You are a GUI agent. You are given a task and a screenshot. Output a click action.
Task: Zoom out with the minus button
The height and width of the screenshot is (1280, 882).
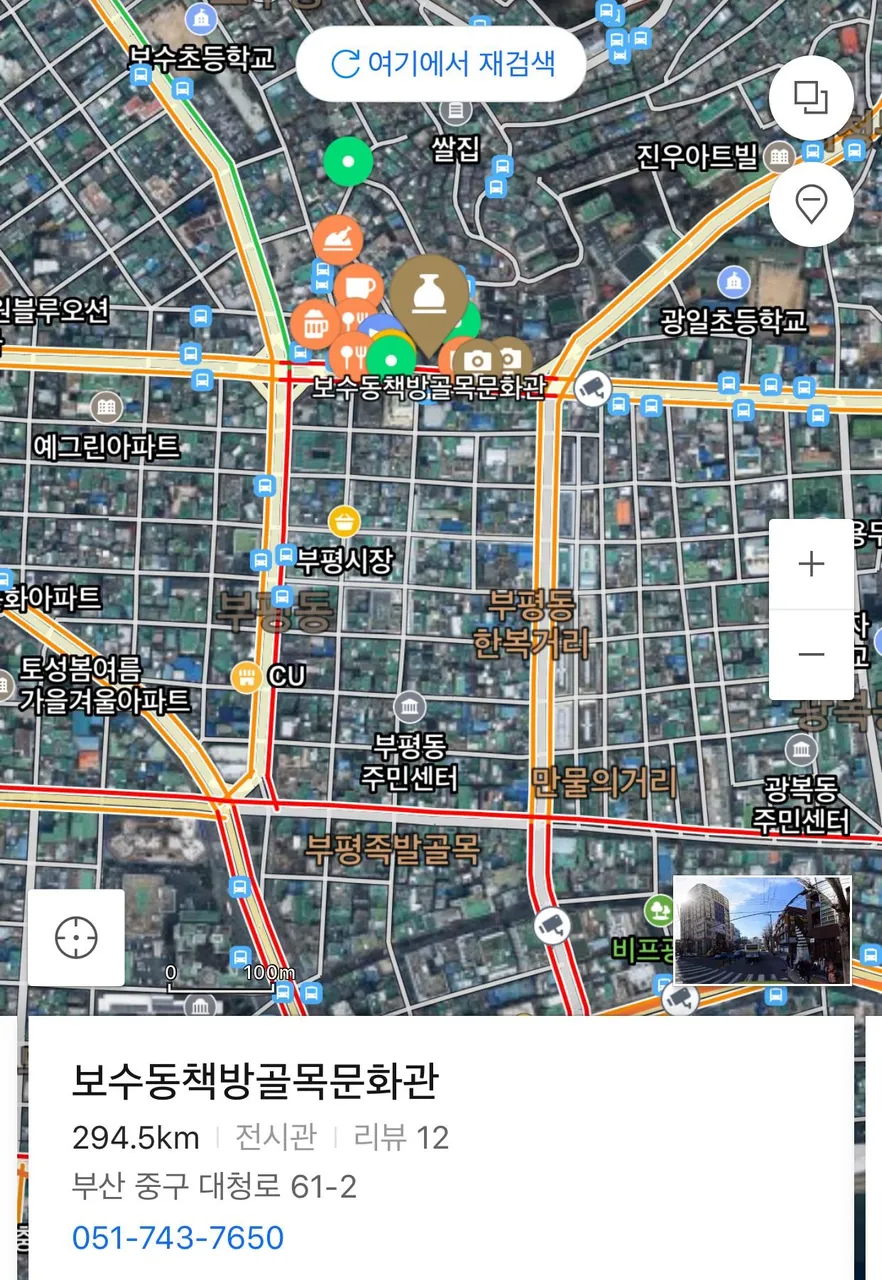coord(811,655)
